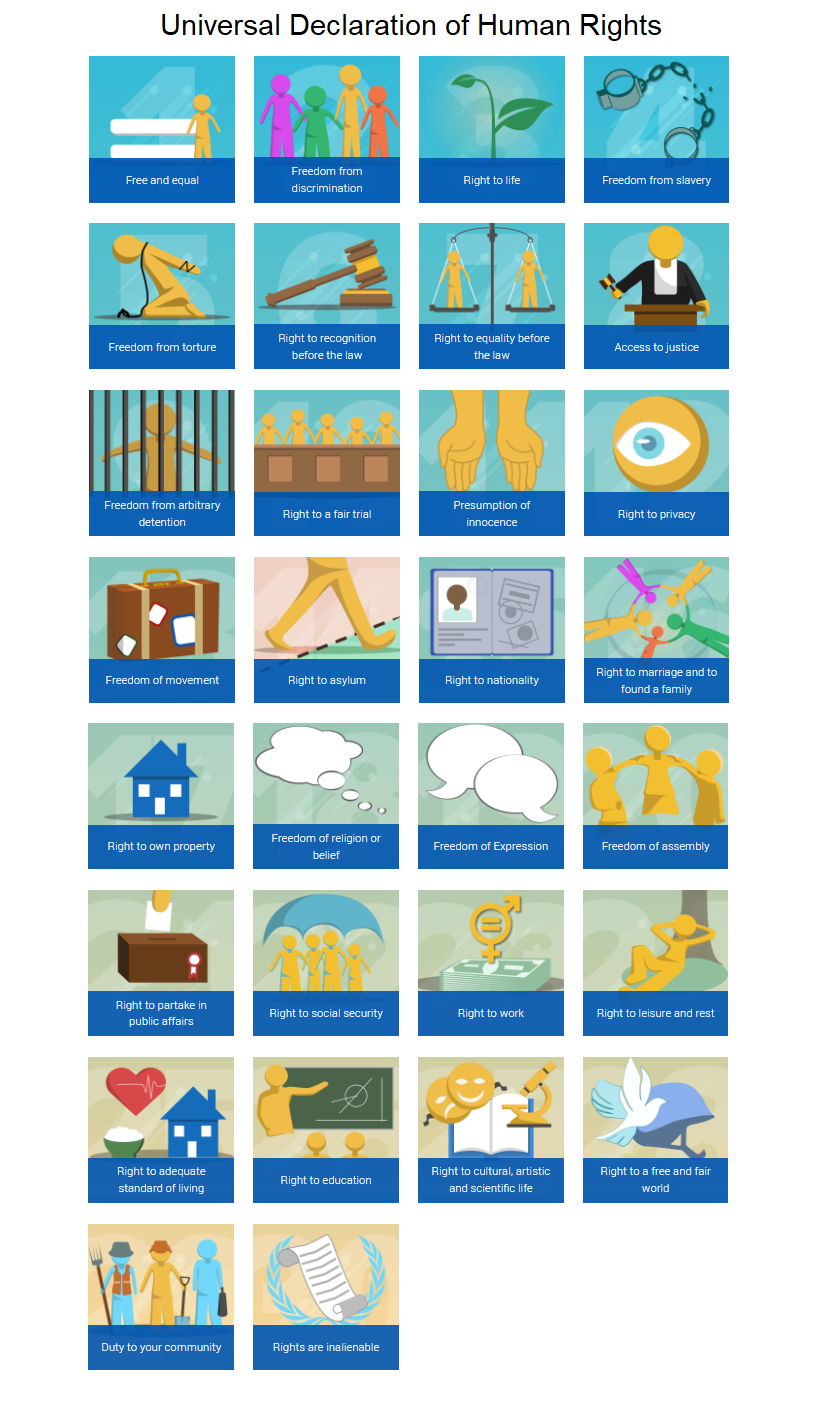This screenshot has height=1408, width=821.
Task: Open the Right to a fair trial tile
Action: (x=327, y=463)
